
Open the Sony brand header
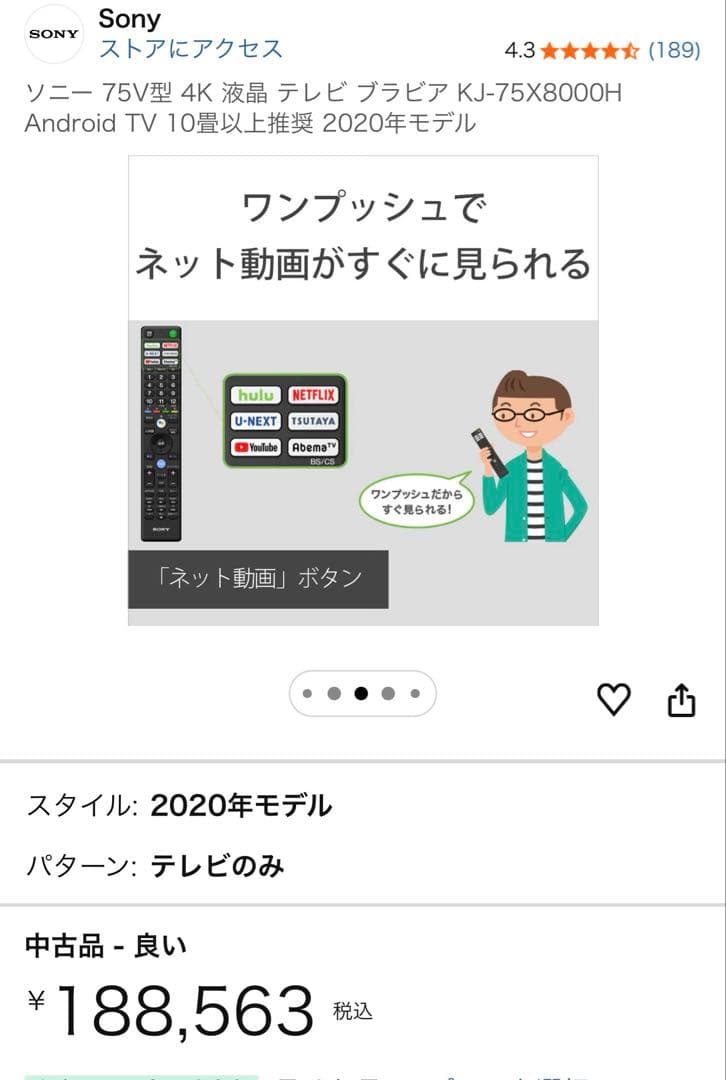pos(129,18)
